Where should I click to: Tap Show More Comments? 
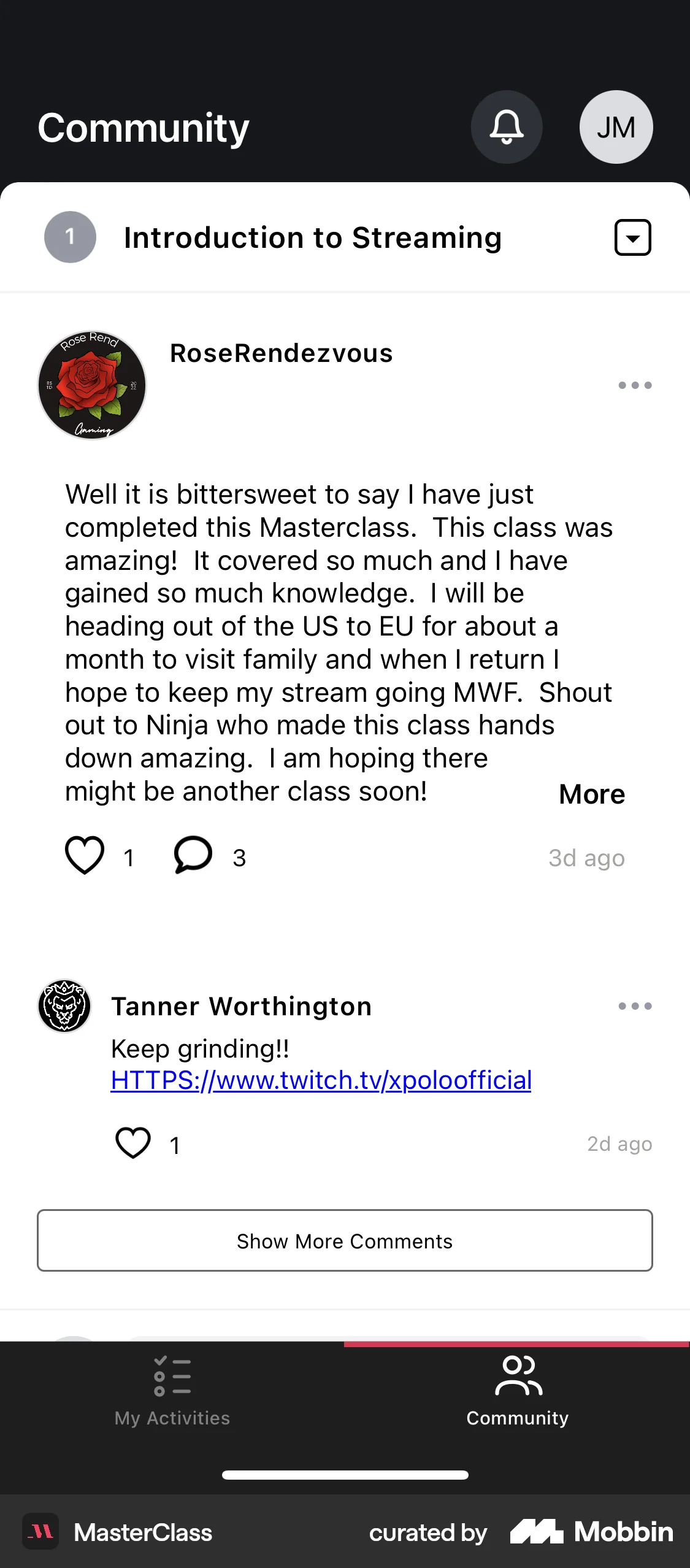tap(345, 1240)
